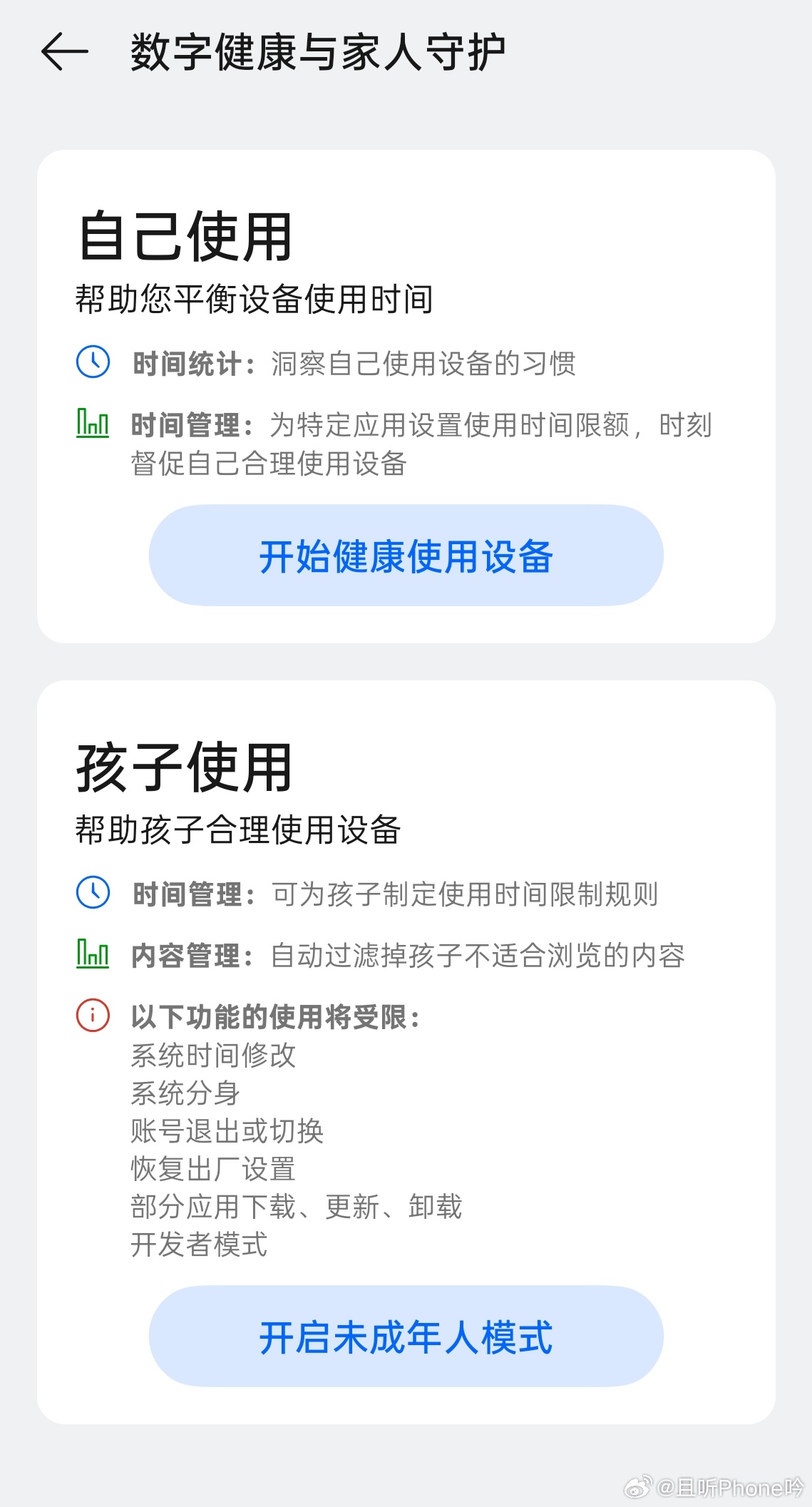Screen dimensions: 812x1507
Task: Click the blue clock icon in 自己使用 section
Action: (92, 362)
